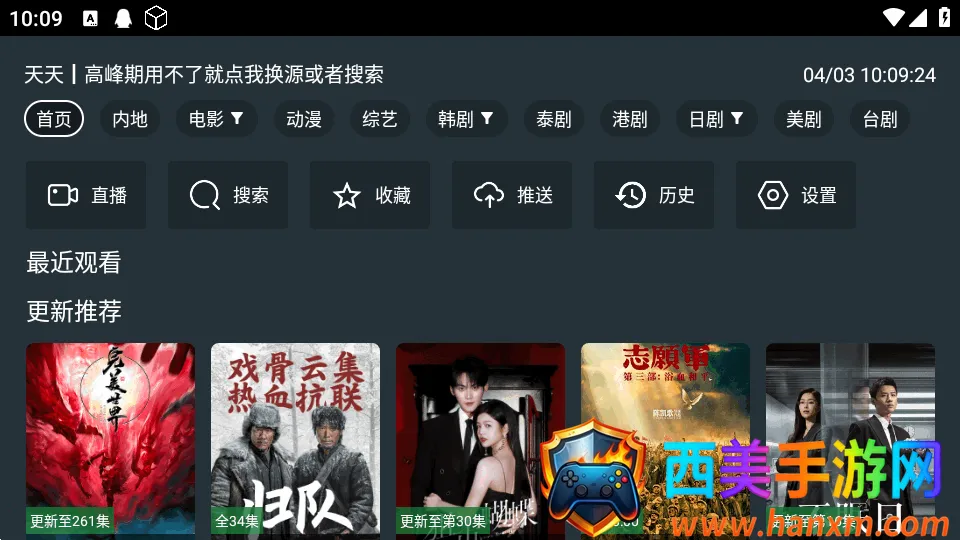Tap the source name 天天 to switch source
The height and width of the screenshot is (540, 960).
pyautogui.click(x=44, y=75)
